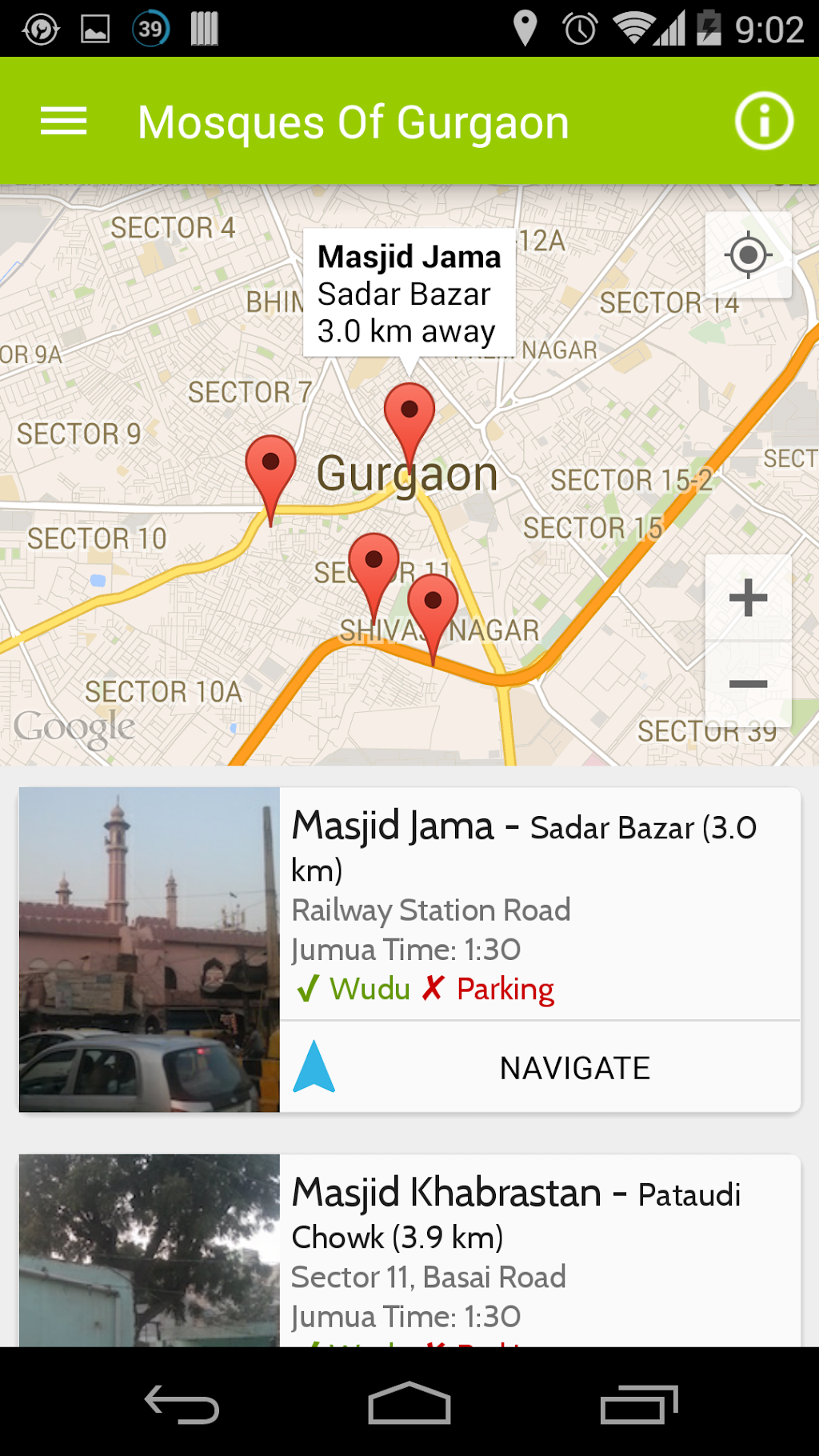The image size is (819, 1456).
Task: Zoom out on the map
Action: [748, 683]
